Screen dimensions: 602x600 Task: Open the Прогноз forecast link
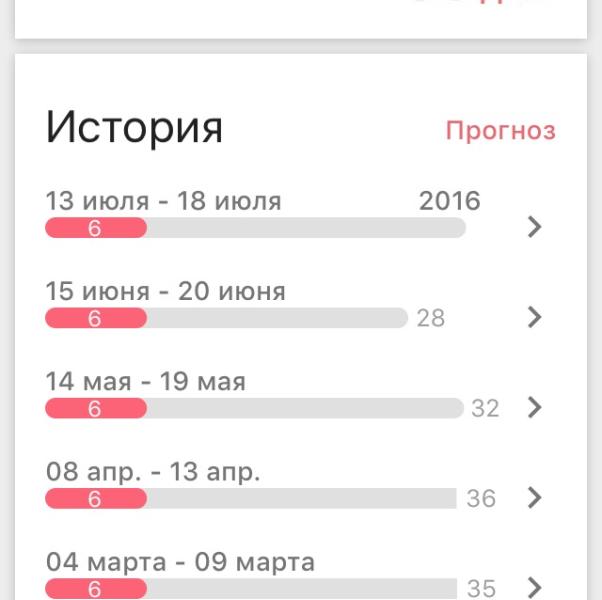500,131
